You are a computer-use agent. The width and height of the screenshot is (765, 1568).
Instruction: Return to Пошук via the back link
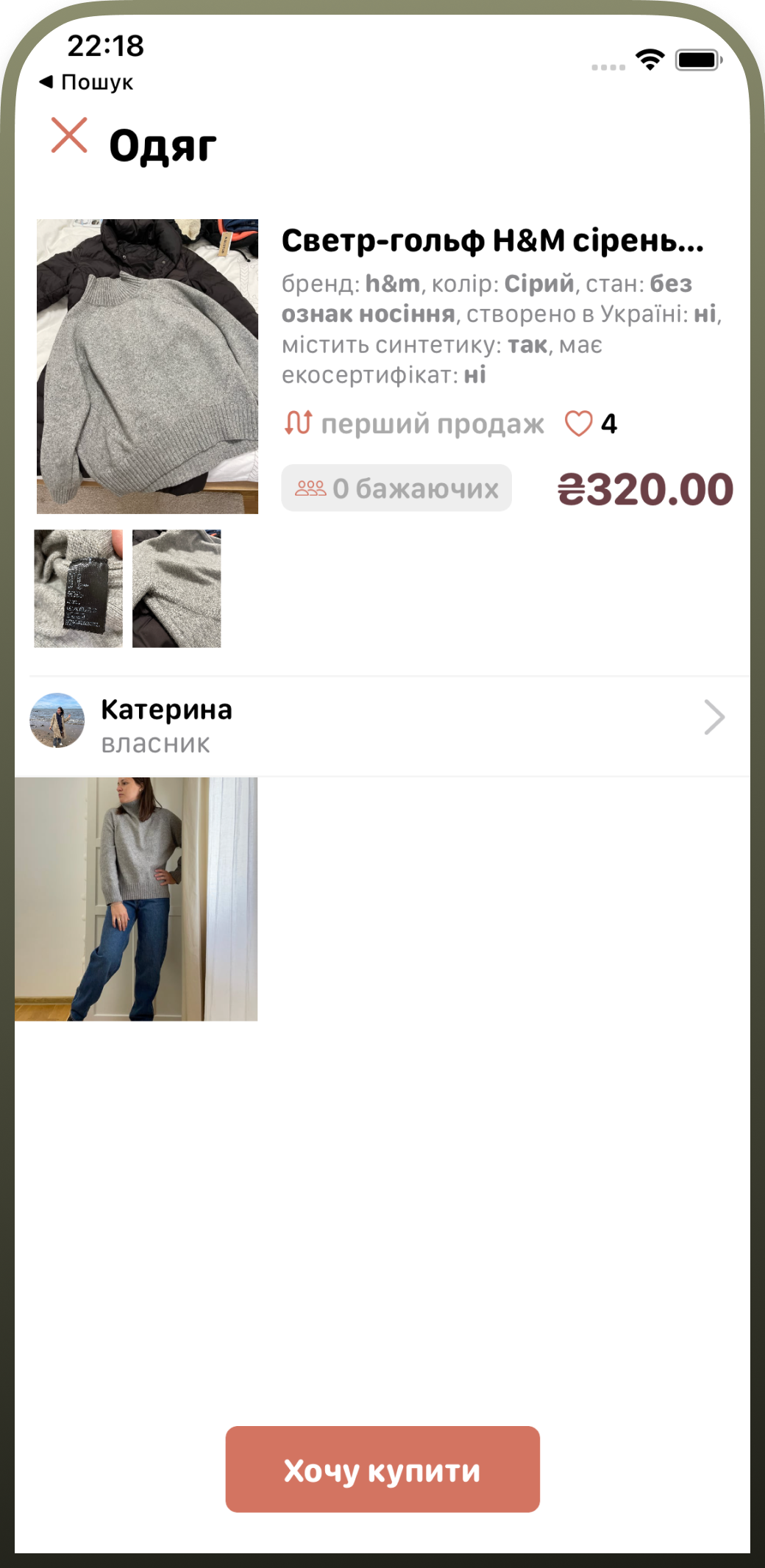pyautogui.click(x=87, y=82)
